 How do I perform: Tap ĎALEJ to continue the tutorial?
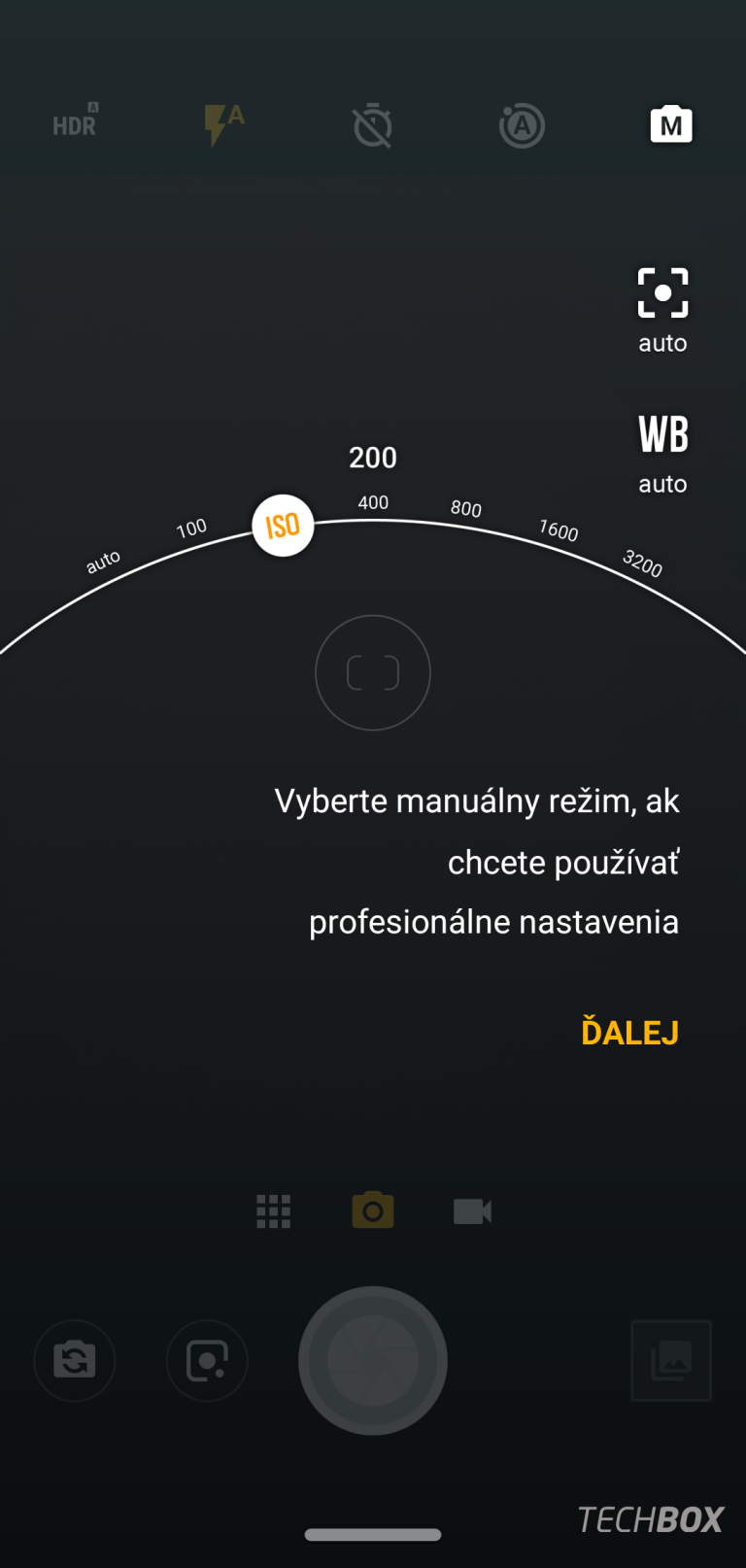[629, 1031]
